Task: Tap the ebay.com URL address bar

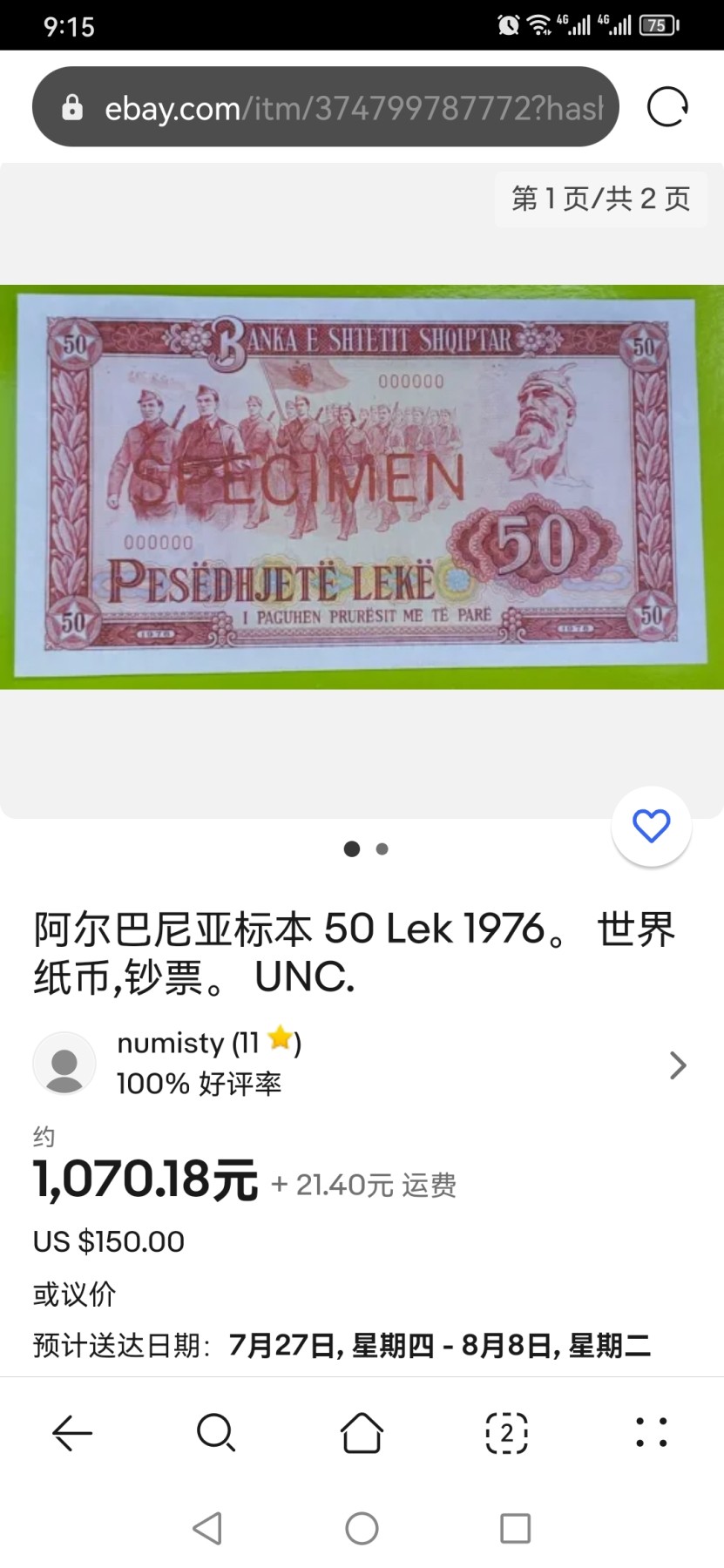Action: (348, 108)
